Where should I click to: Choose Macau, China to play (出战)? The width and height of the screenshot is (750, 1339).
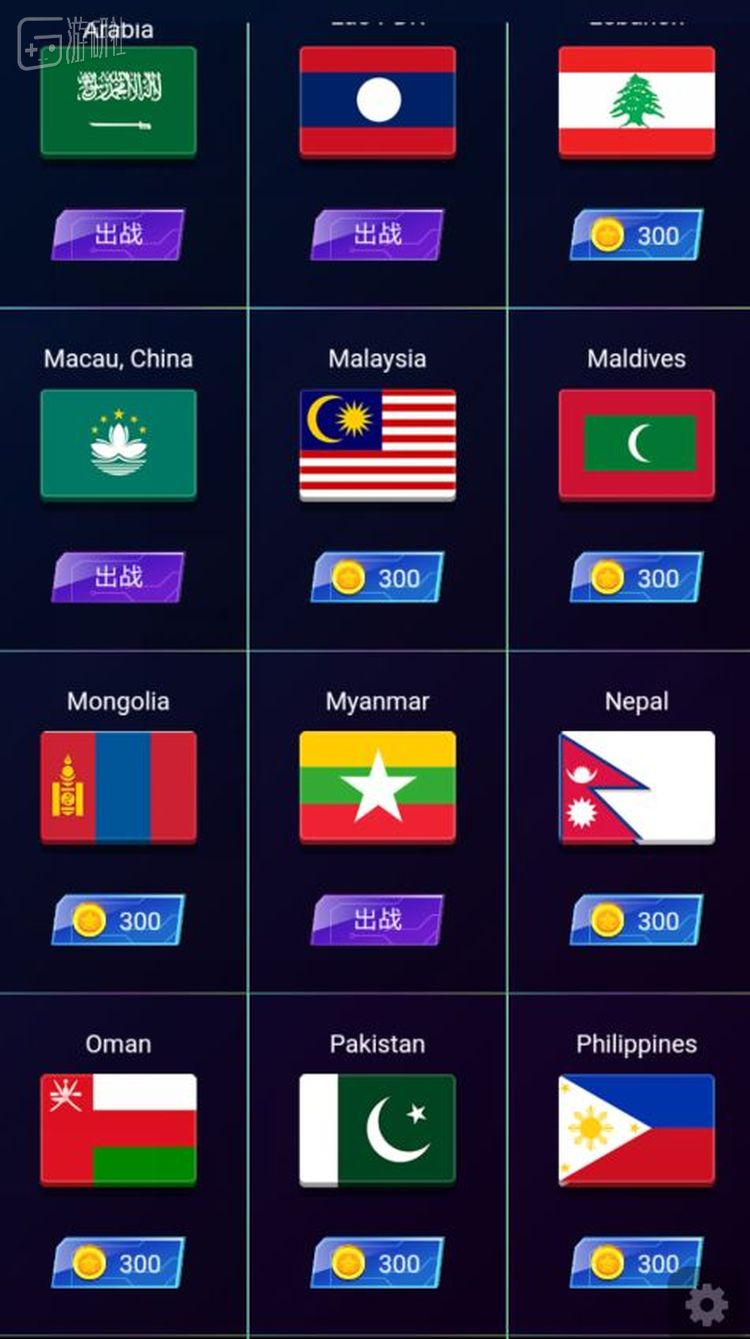[x=118, y=577]
